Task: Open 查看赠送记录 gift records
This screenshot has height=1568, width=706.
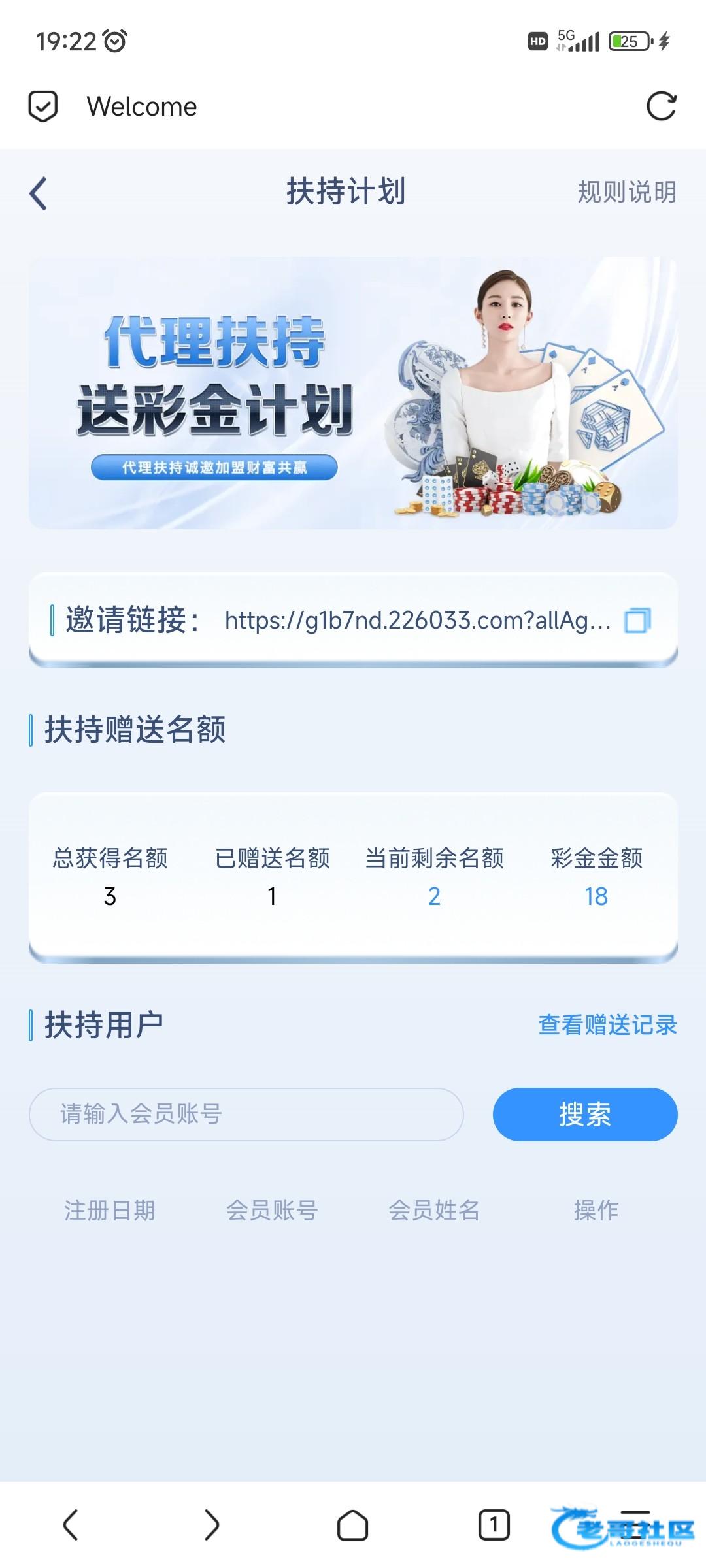Action: 607,1024
